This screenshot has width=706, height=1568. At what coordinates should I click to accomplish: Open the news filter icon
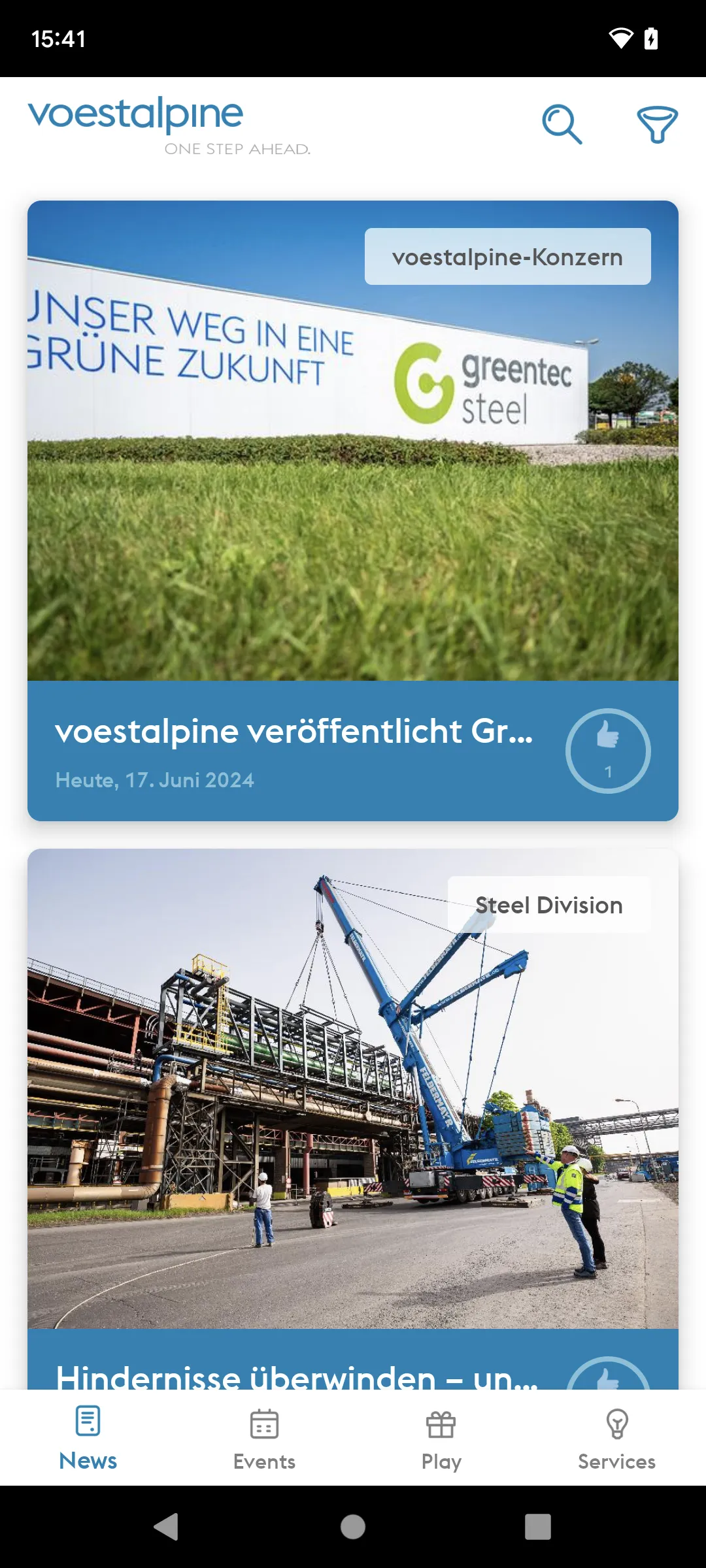point(658,123)
